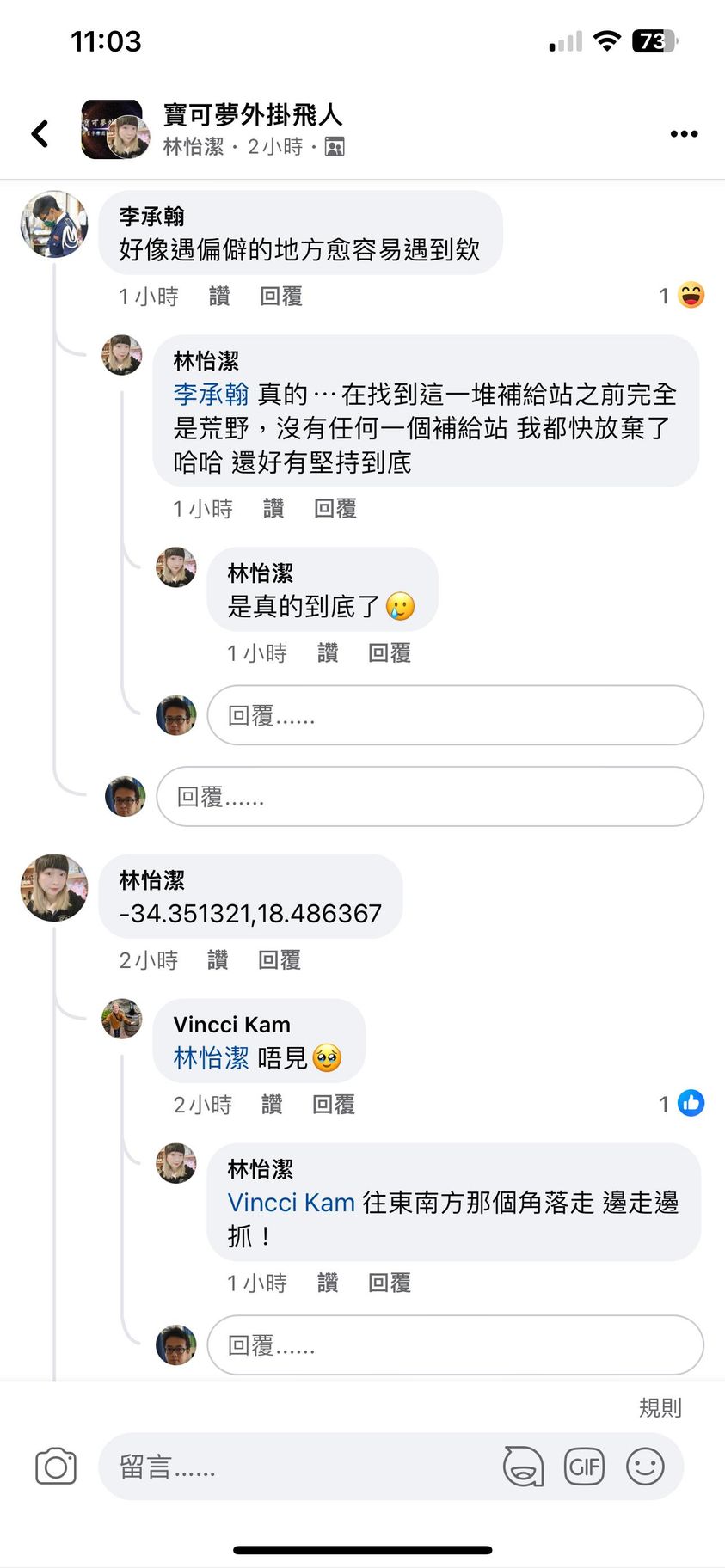Reply to Vincci Kam's comment
The image size is (725, 1568).
point(334,1105)
